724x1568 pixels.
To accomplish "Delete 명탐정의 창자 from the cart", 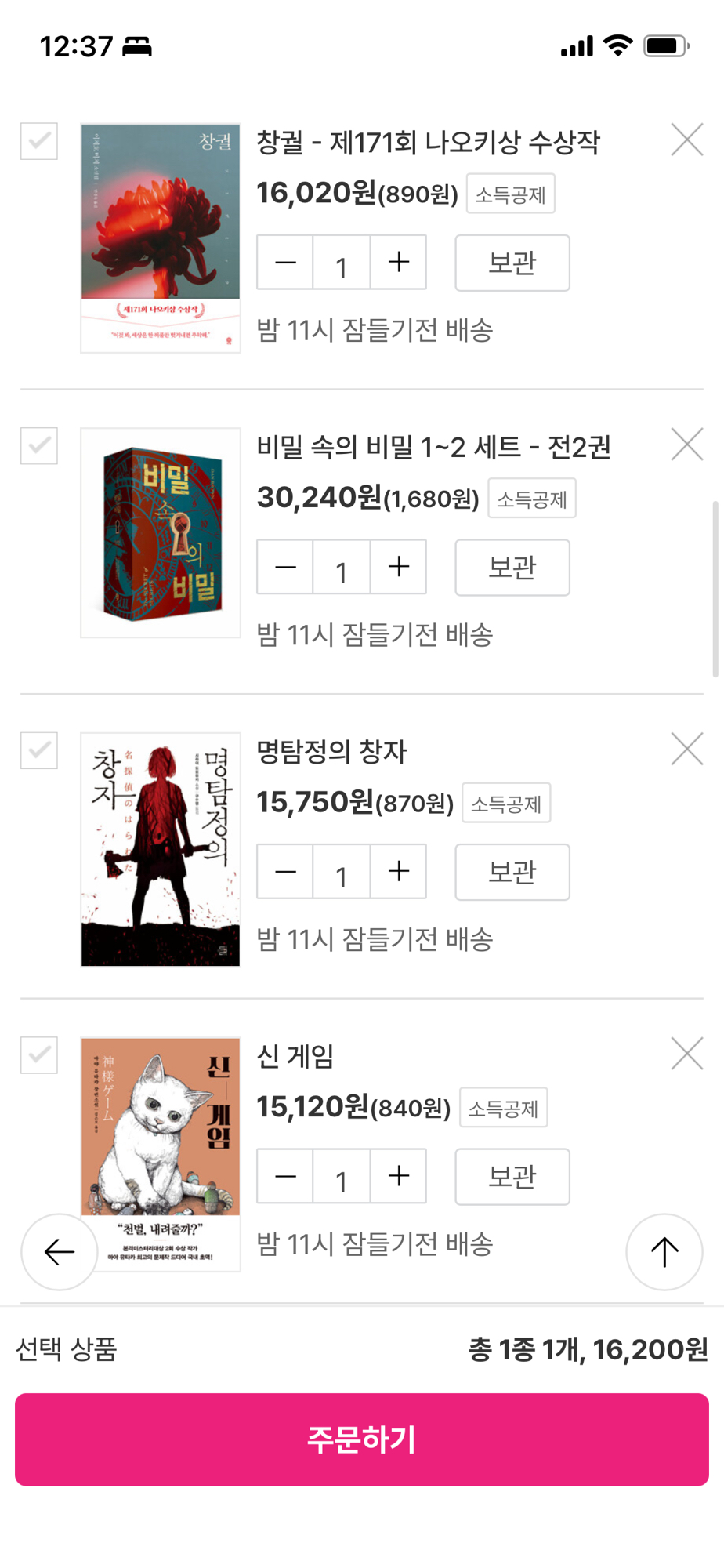I will click(686, 750).
